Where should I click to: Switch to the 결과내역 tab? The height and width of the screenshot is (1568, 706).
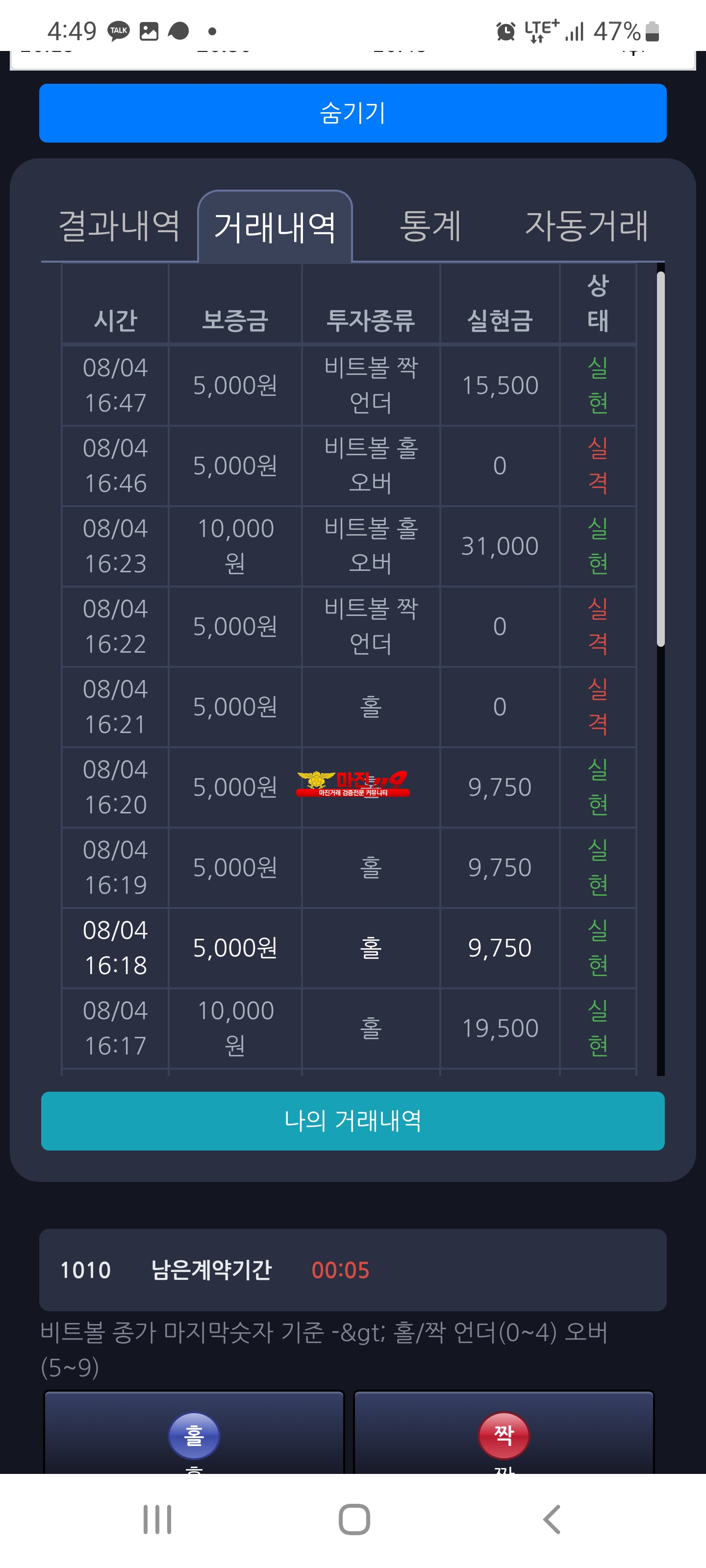click(x=120, y=226)
